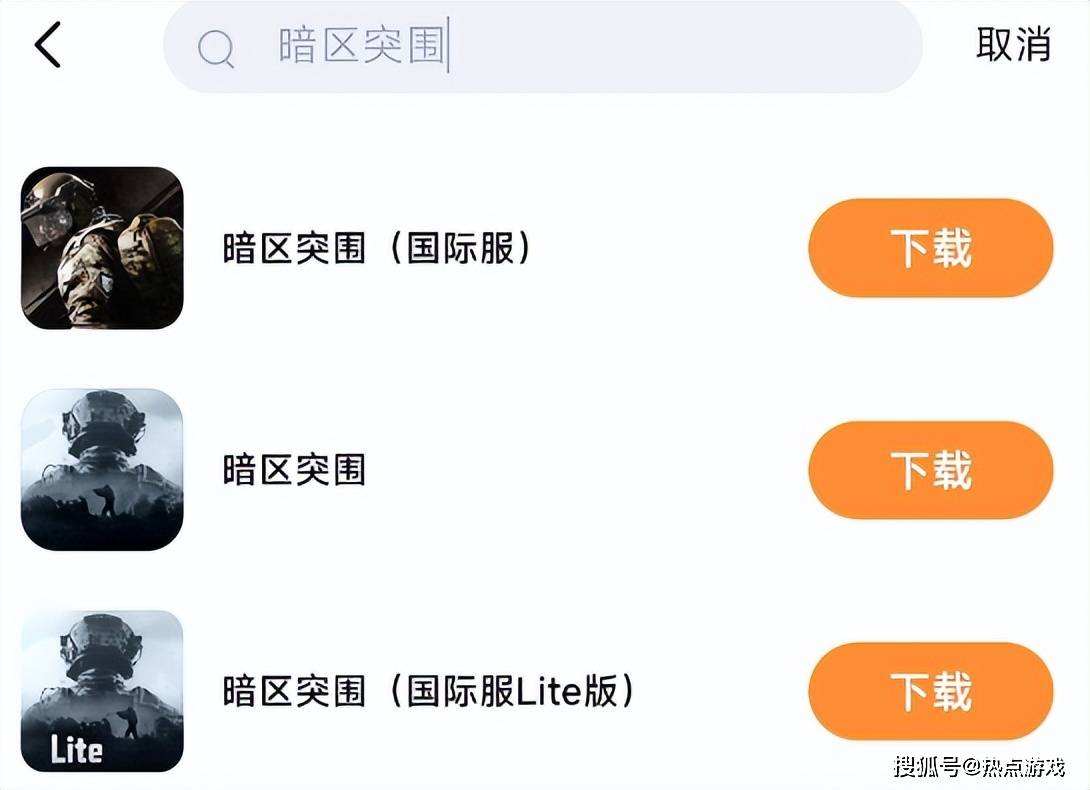This screenshot has height=790, width=1090.
Task: Open the 暗区突围（国际服）result
Action: [375, 249]
